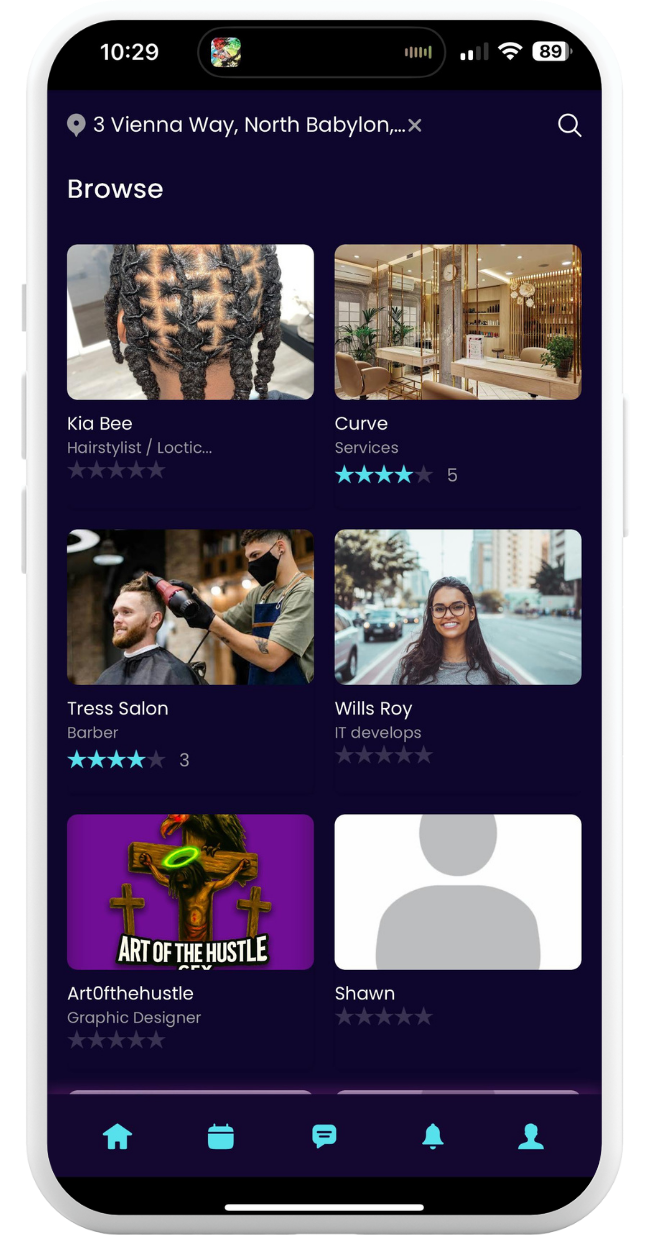This screenshot has height=1250, width=650.
Task: Go to the Home tab
Action: click(118, 1136)
